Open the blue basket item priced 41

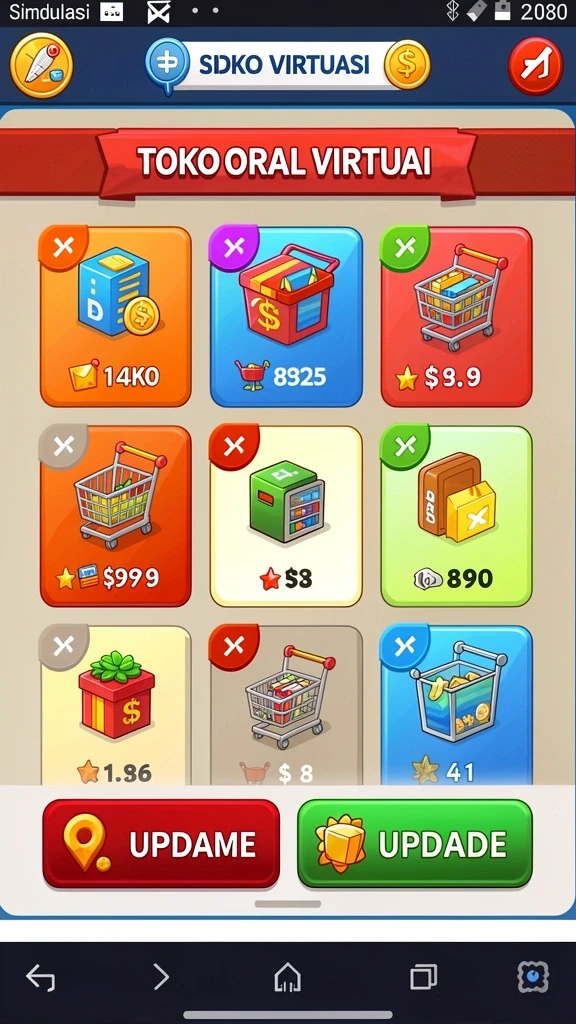point(456,705)
